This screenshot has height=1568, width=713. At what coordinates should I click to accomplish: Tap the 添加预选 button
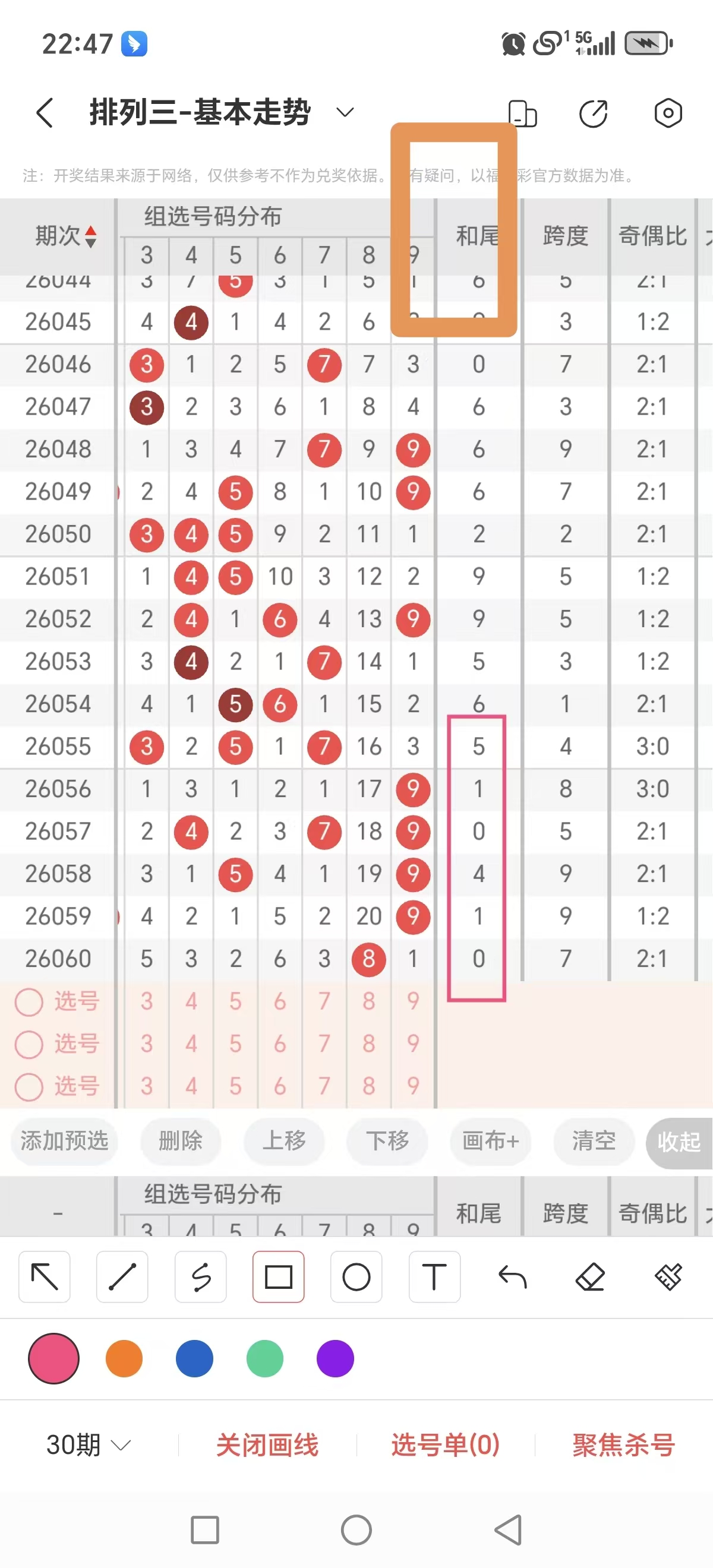(x=64, y=1141)
